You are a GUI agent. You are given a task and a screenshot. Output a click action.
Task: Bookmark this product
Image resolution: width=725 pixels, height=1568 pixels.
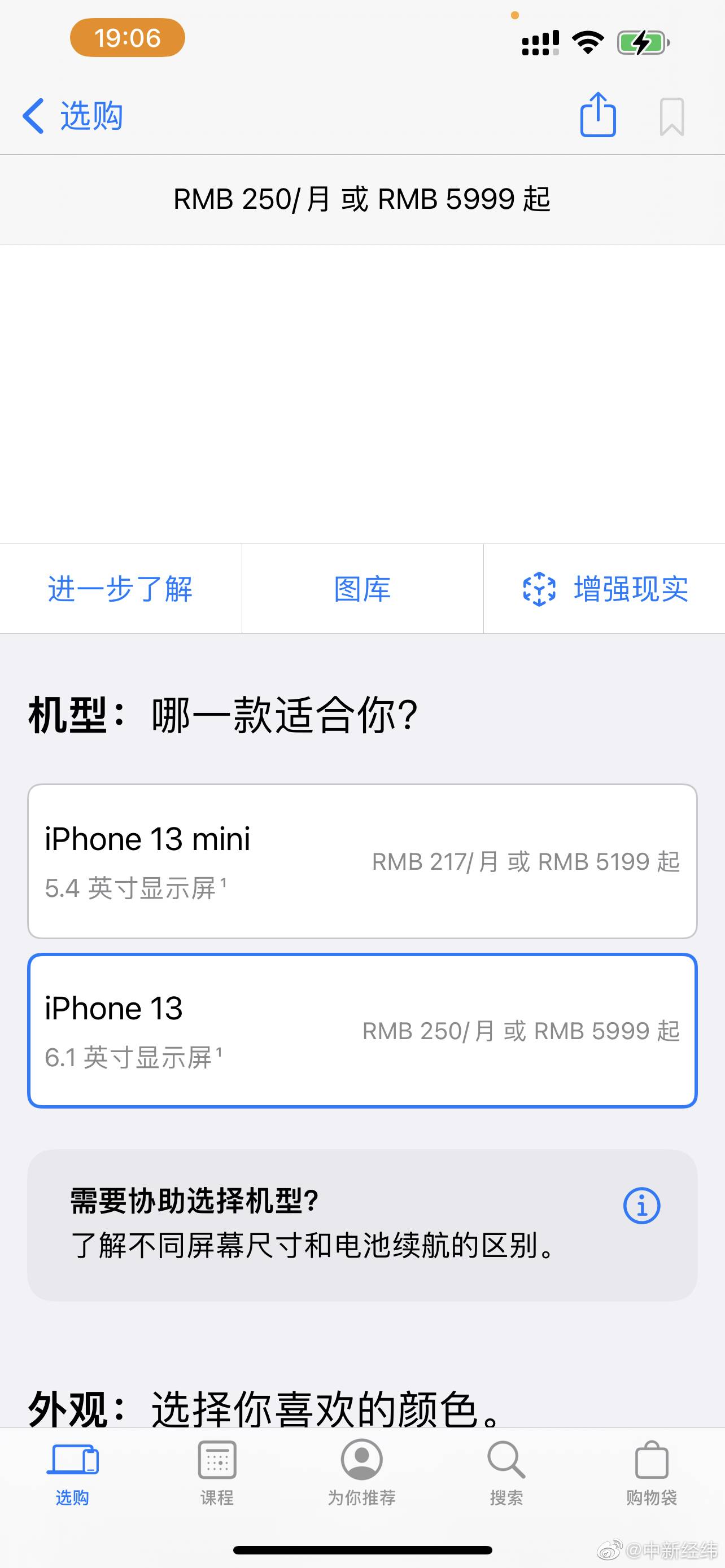(671, 116)
